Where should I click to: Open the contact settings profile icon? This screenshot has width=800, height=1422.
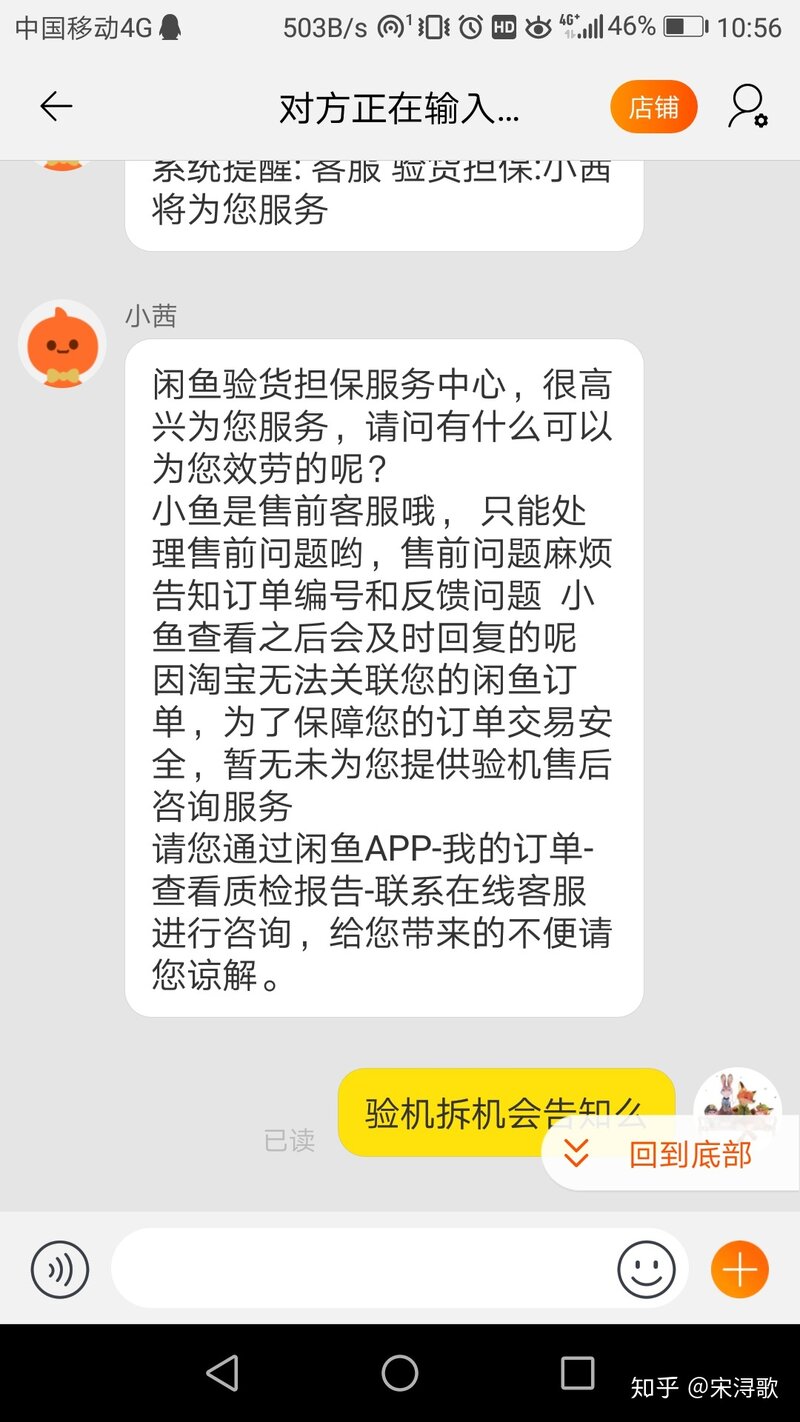click(x=746, y=106)
